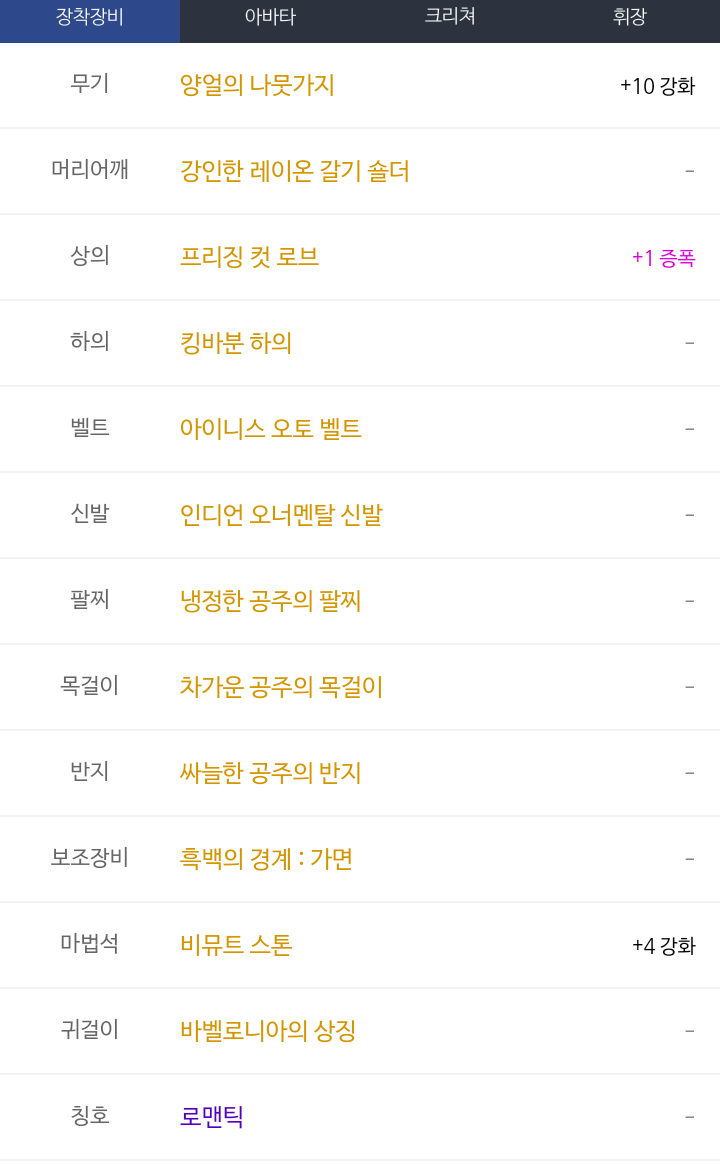Open the 프리징 컷 로브 item
Viewport: 720px width, 1164px height.
[x=249, y=258]
